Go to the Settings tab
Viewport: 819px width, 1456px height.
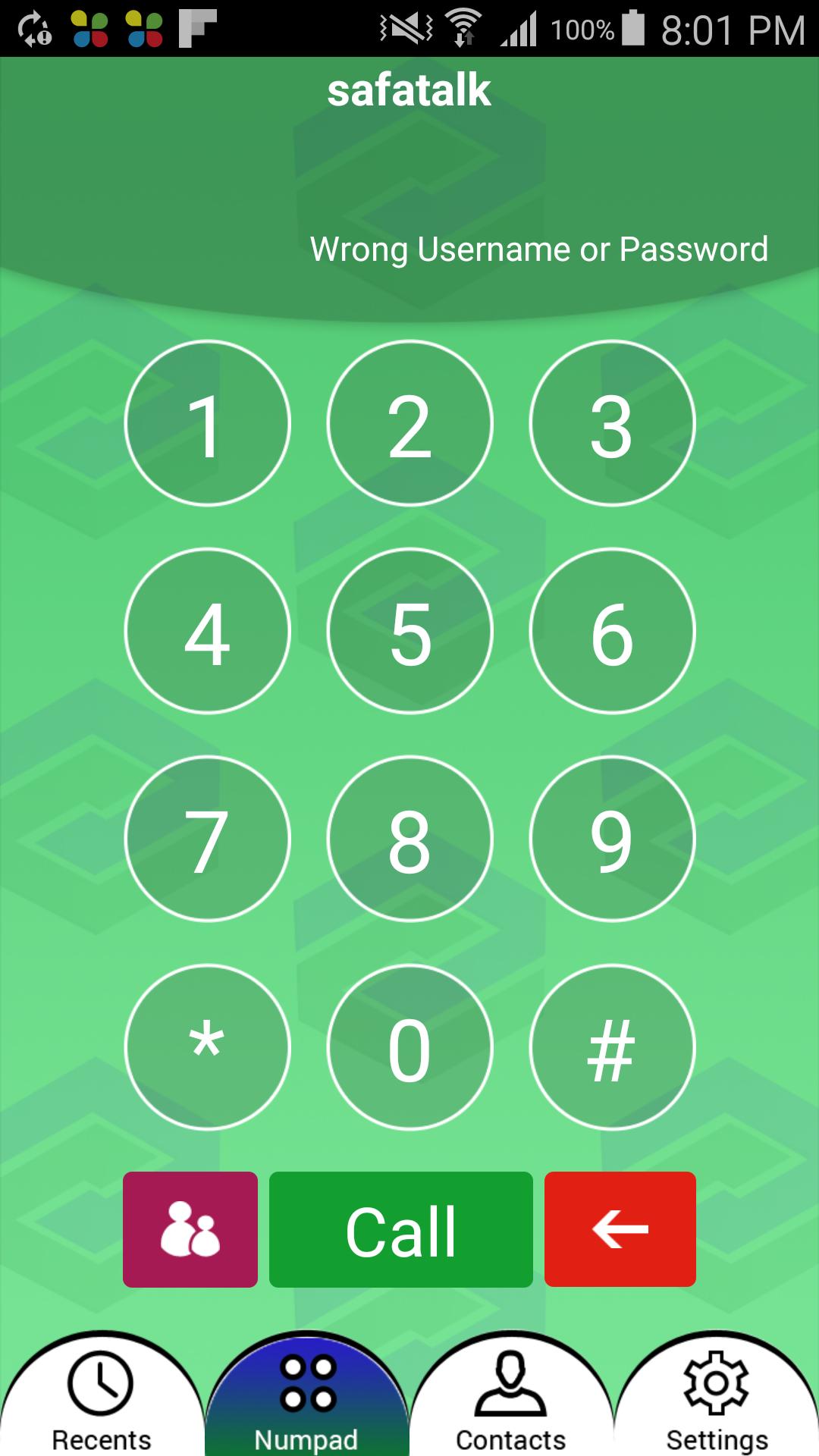pos(717,1399)
